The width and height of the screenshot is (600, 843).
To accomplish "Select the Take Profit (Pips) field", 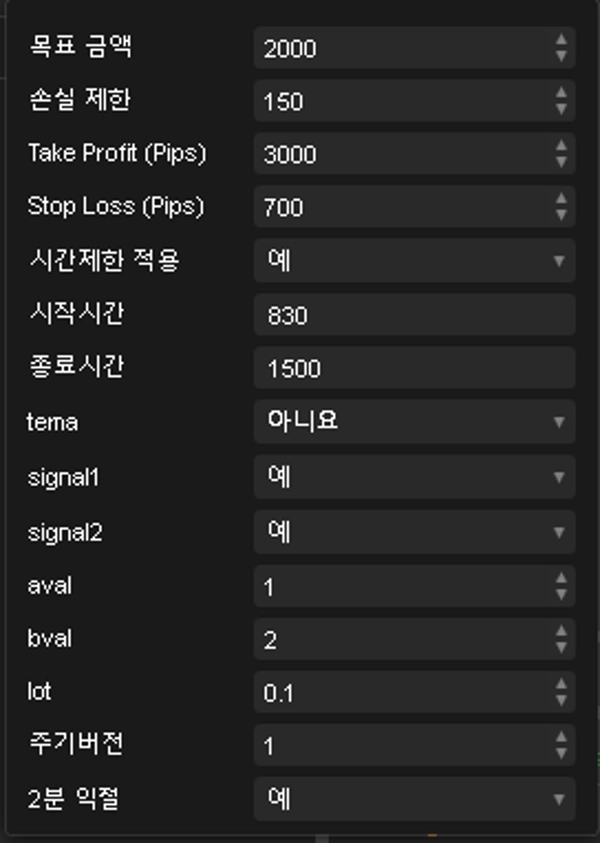I will [400, 154].
